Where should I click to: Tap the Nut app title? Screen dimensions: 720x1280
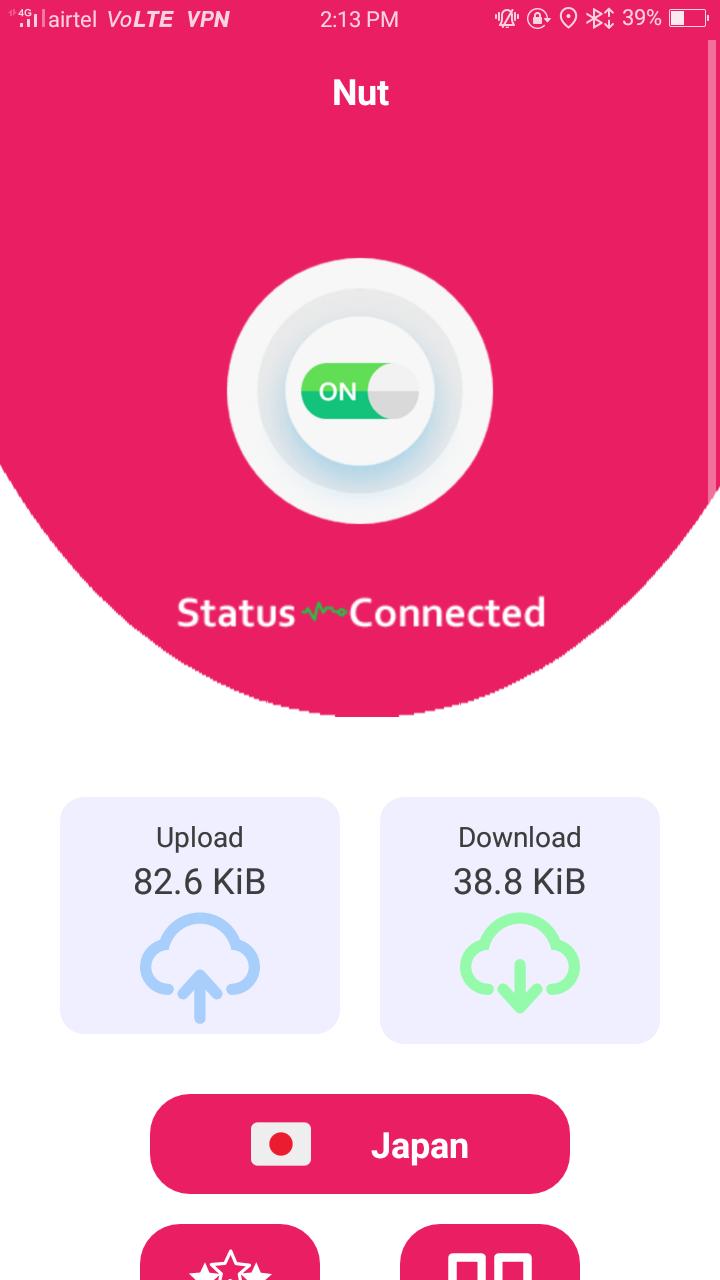360,92
